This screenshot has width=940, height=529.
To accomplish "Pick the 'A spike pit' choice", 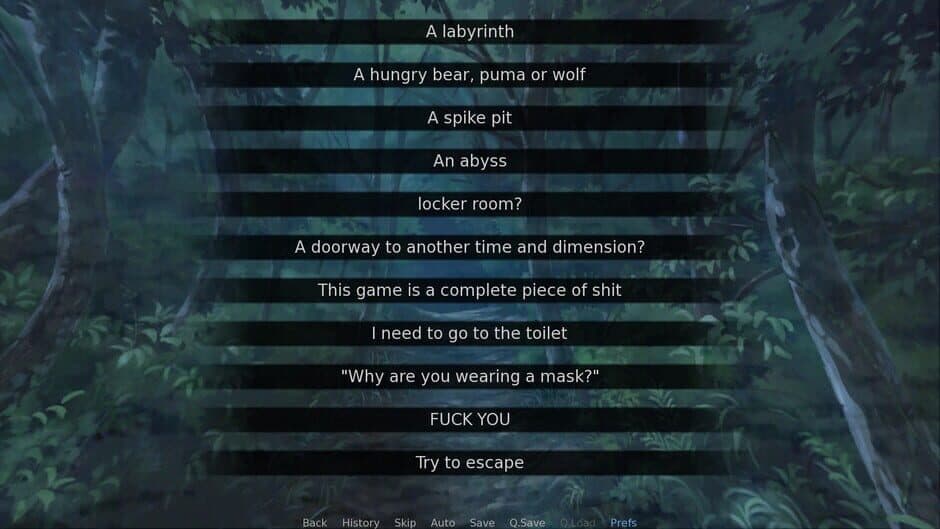I will coord(470,117).
